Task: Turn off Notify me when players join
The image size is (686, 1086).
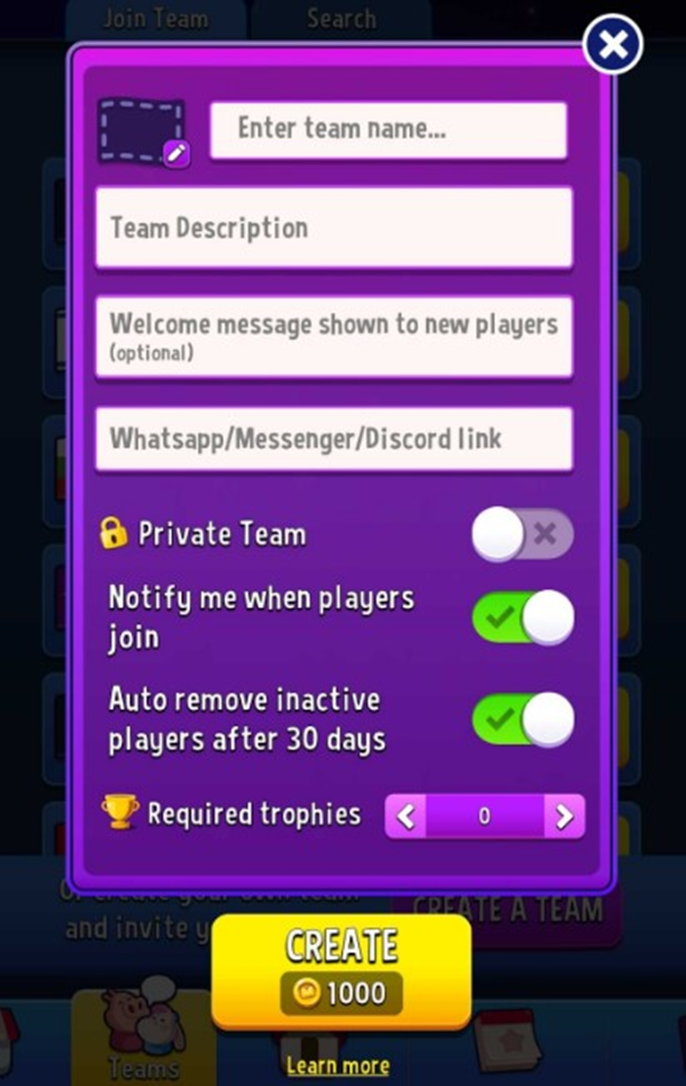Action: click(522, 618)
